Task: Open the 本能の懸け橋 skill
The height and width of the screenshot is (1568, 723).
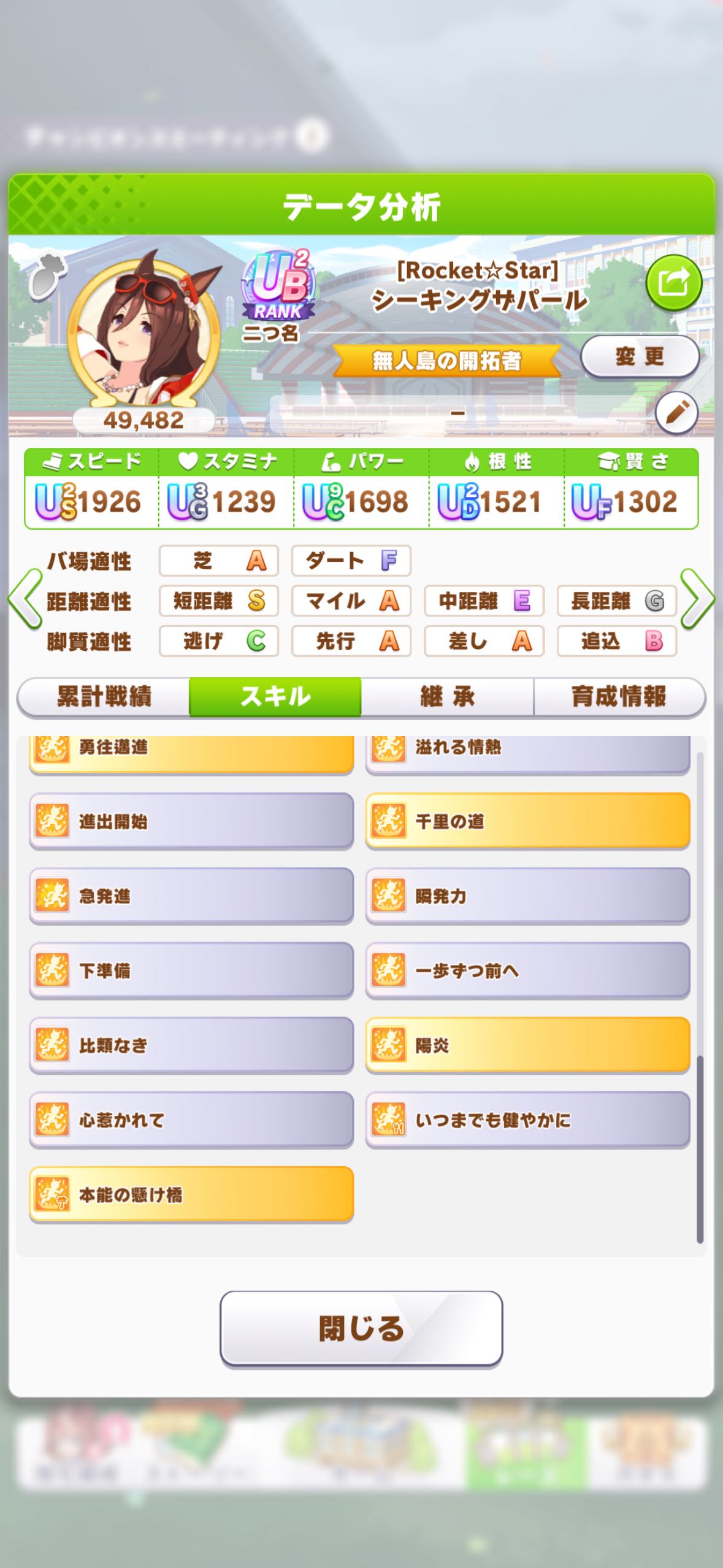Action: pos(191,1195)
